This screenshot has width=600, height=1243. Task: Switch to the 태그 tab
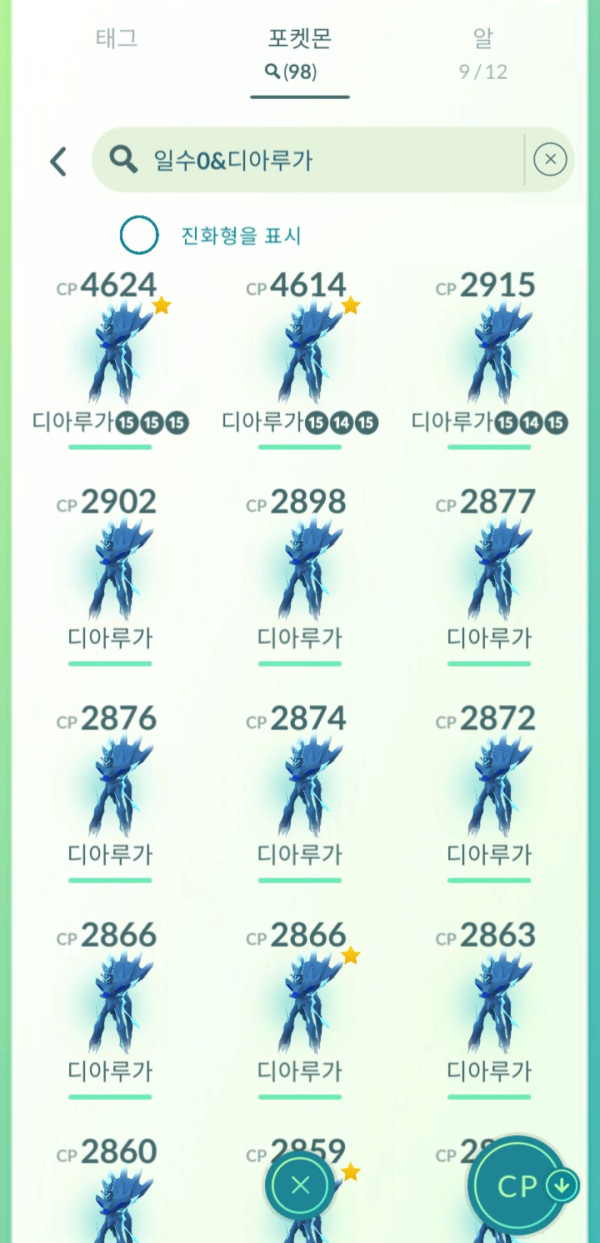pos(116,40)
